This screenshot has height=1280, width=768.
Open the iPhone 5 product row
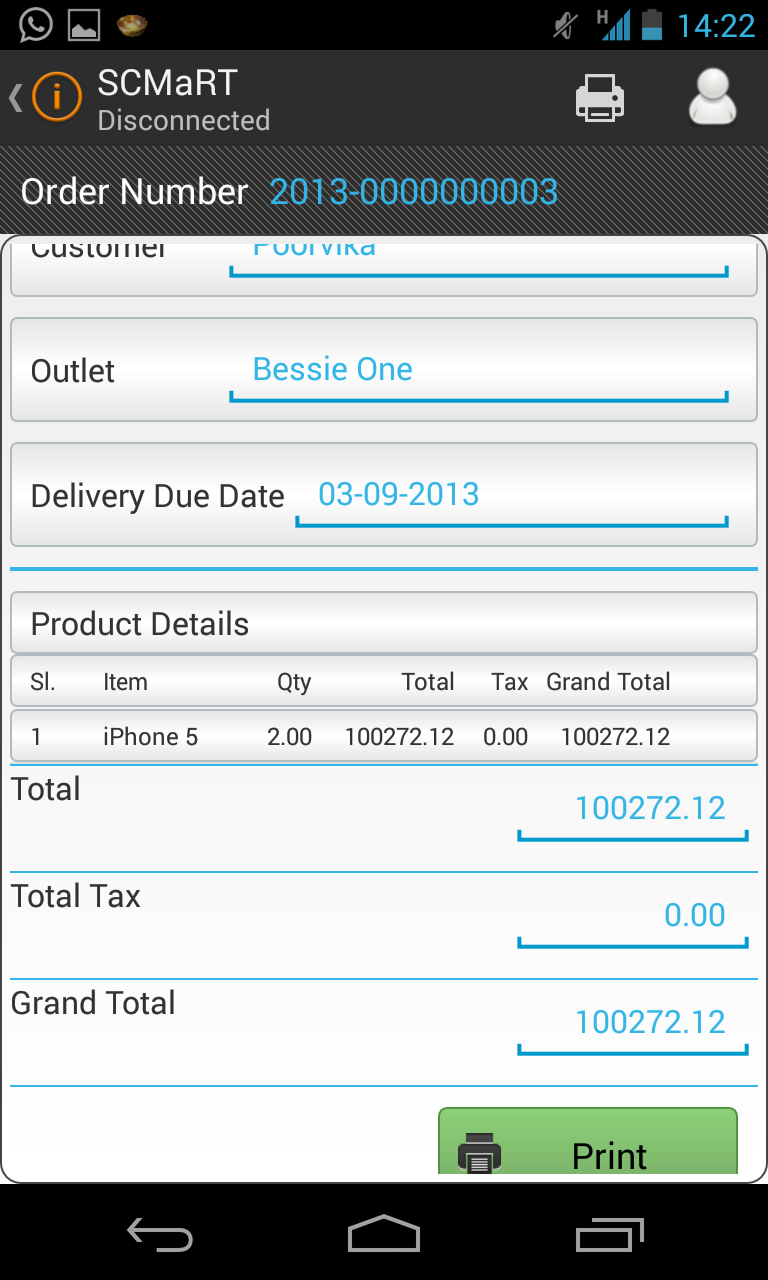(x=384, y=737)
